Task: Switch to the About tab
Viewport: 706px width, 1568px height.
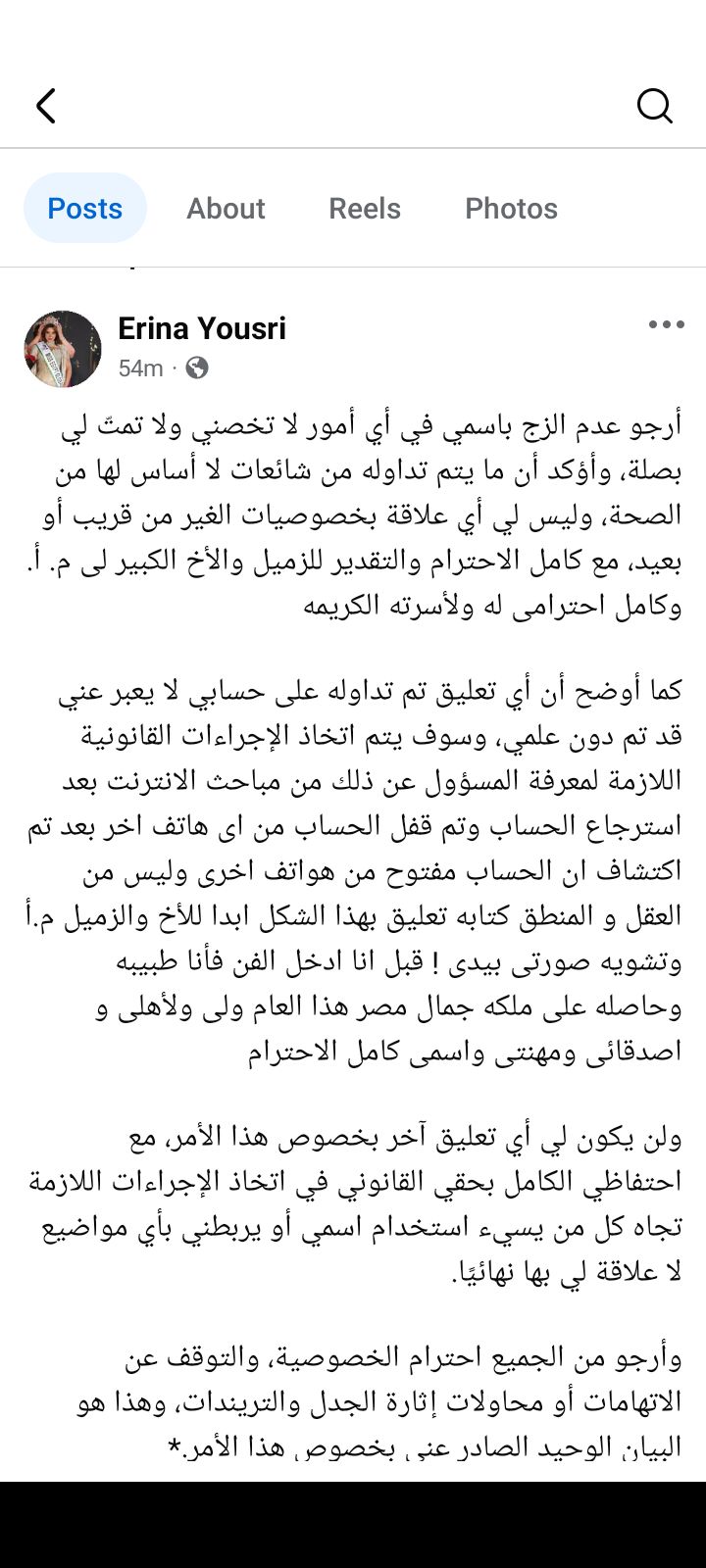Action: tap(226, 208)
